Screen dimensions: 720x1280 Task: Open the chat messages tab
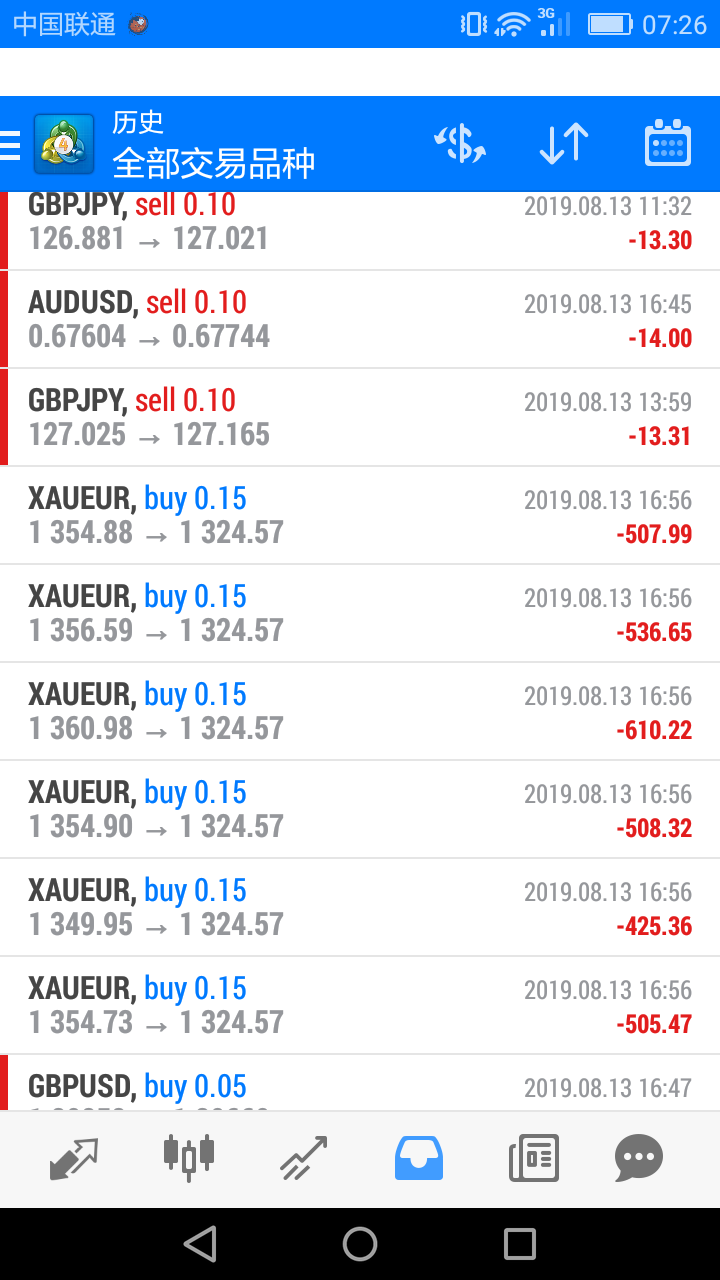[x=638, y=1158]
